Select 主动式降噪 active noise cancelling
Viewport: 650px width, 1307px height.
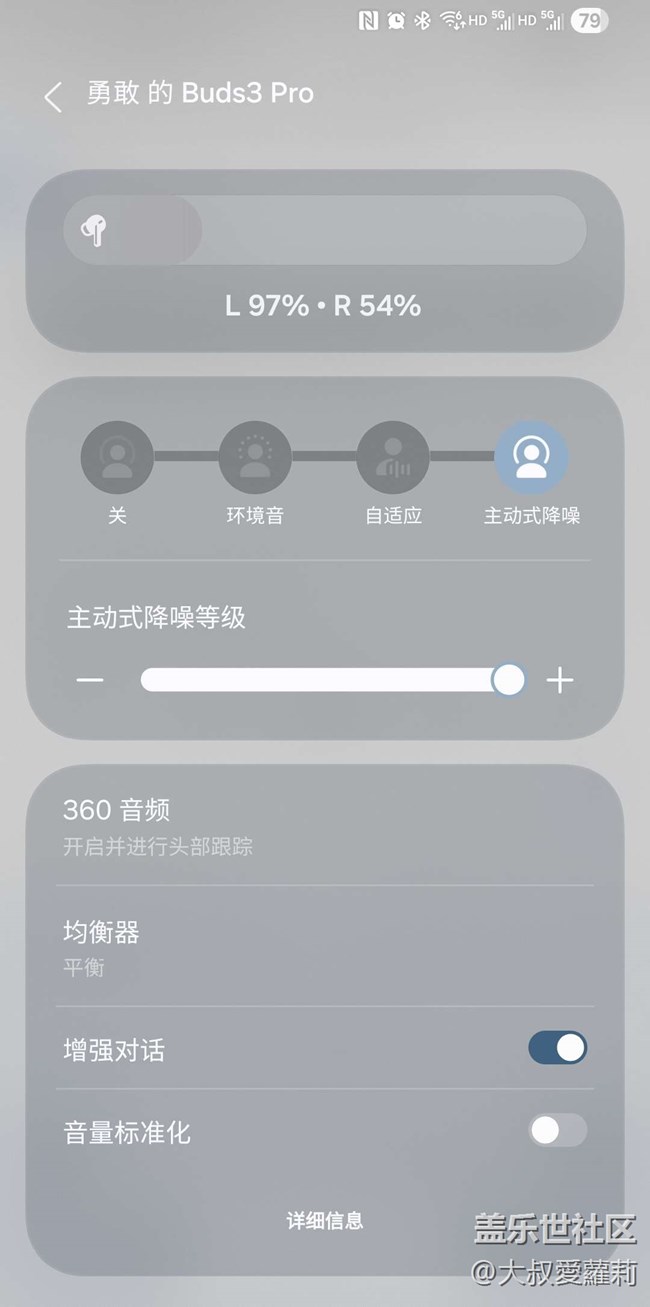click(x=531, y=458)
